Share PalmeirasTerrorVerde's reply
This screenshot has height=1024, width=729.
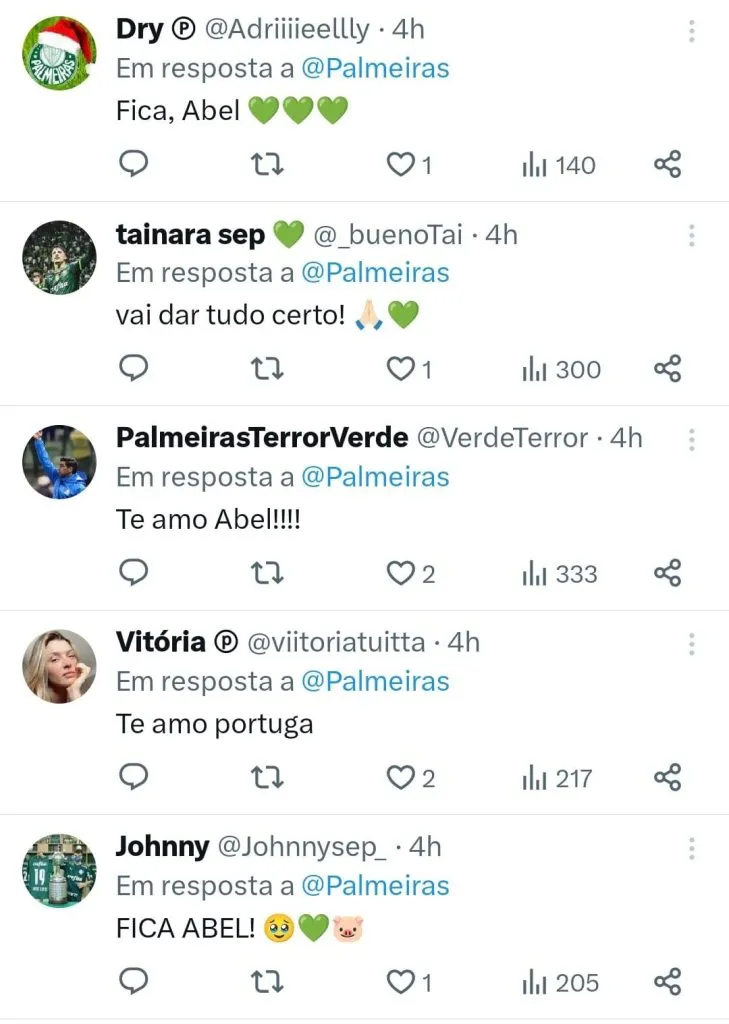(667, 573)
